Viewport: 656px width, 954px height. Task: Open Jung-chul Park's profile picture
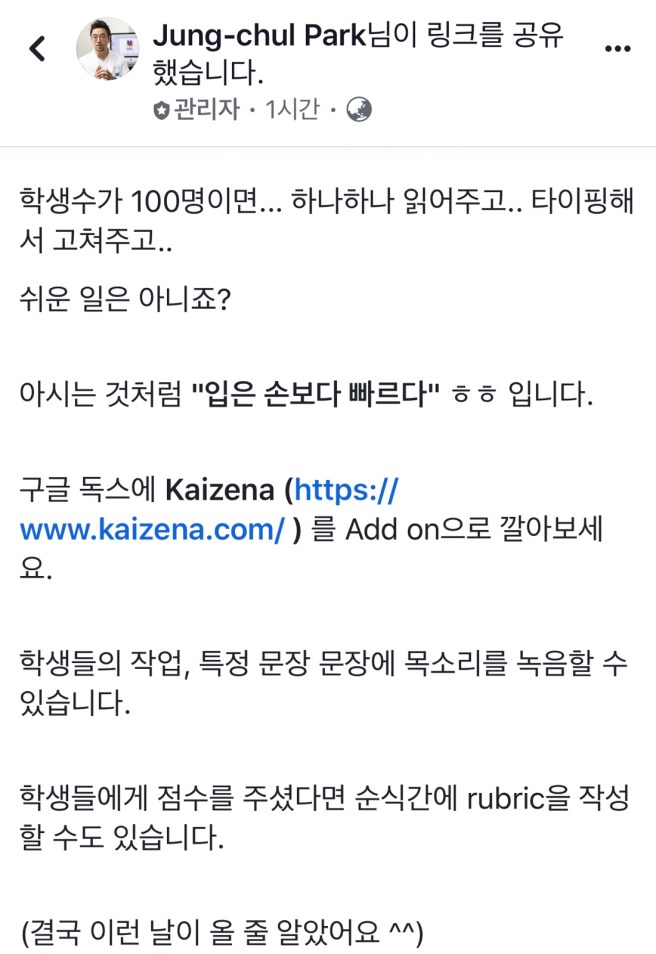[108, 49]
